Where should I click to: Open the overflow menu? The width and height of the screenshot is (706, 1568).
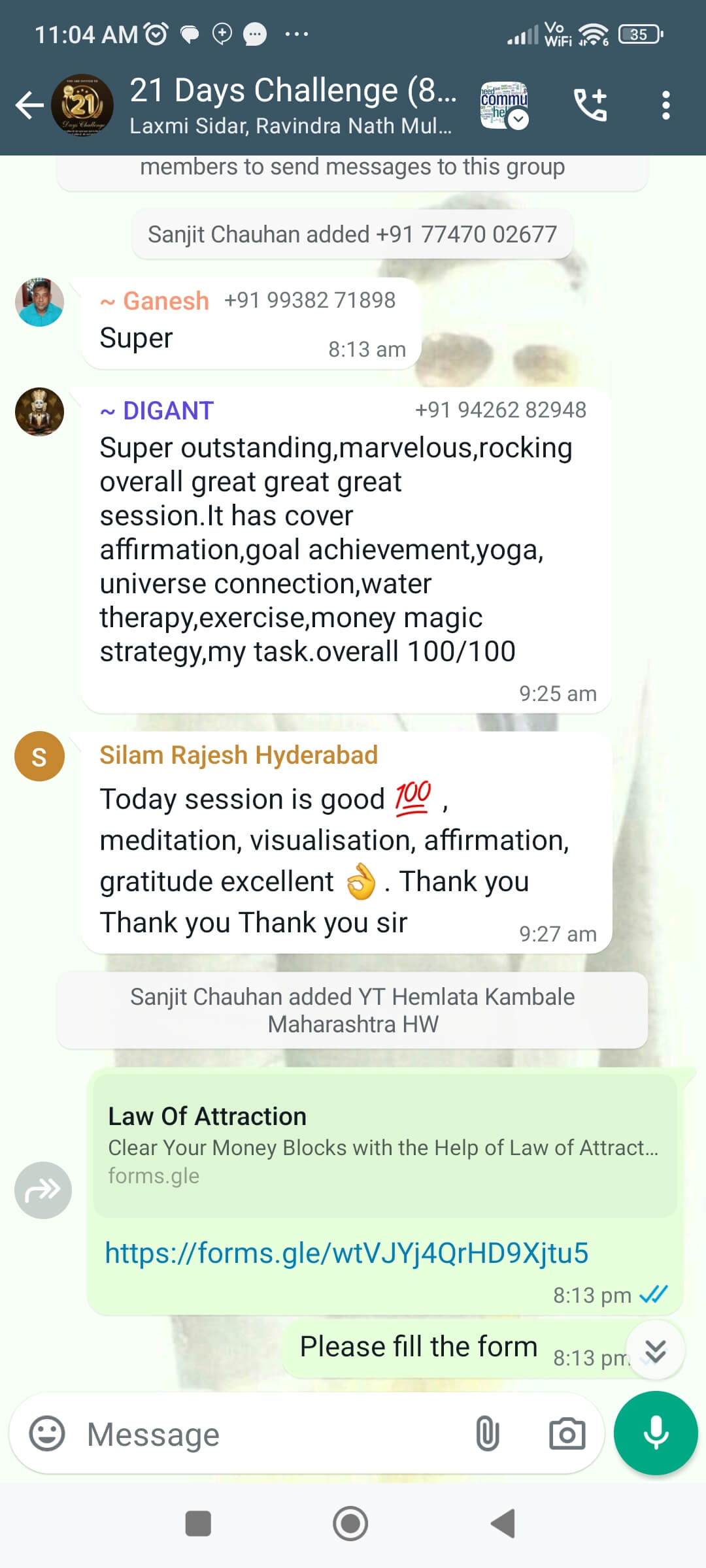(665, 105)
